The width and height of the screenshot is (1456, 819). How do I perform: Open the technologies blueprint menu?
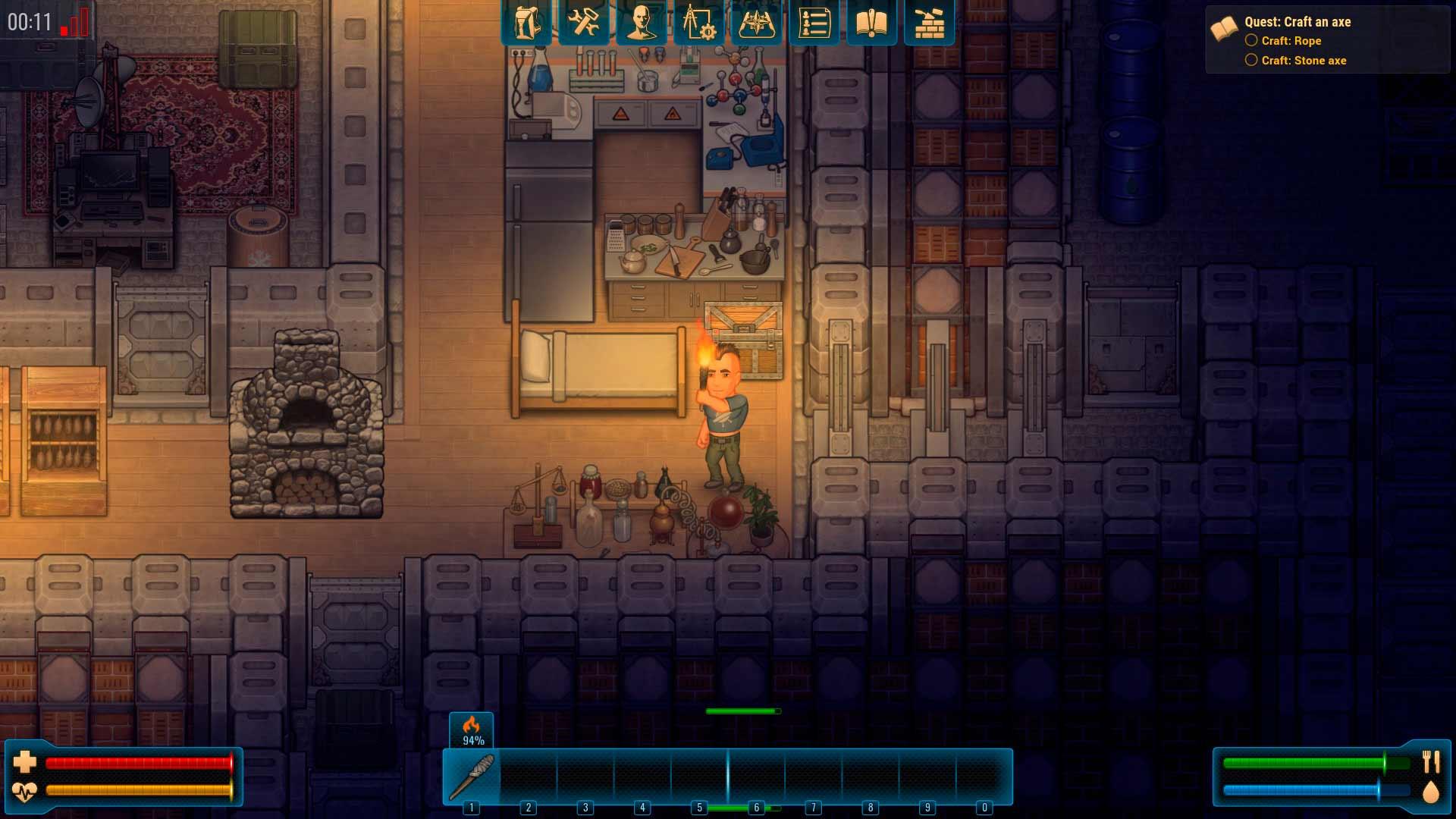pyautogui.click(x=699, y=23)
